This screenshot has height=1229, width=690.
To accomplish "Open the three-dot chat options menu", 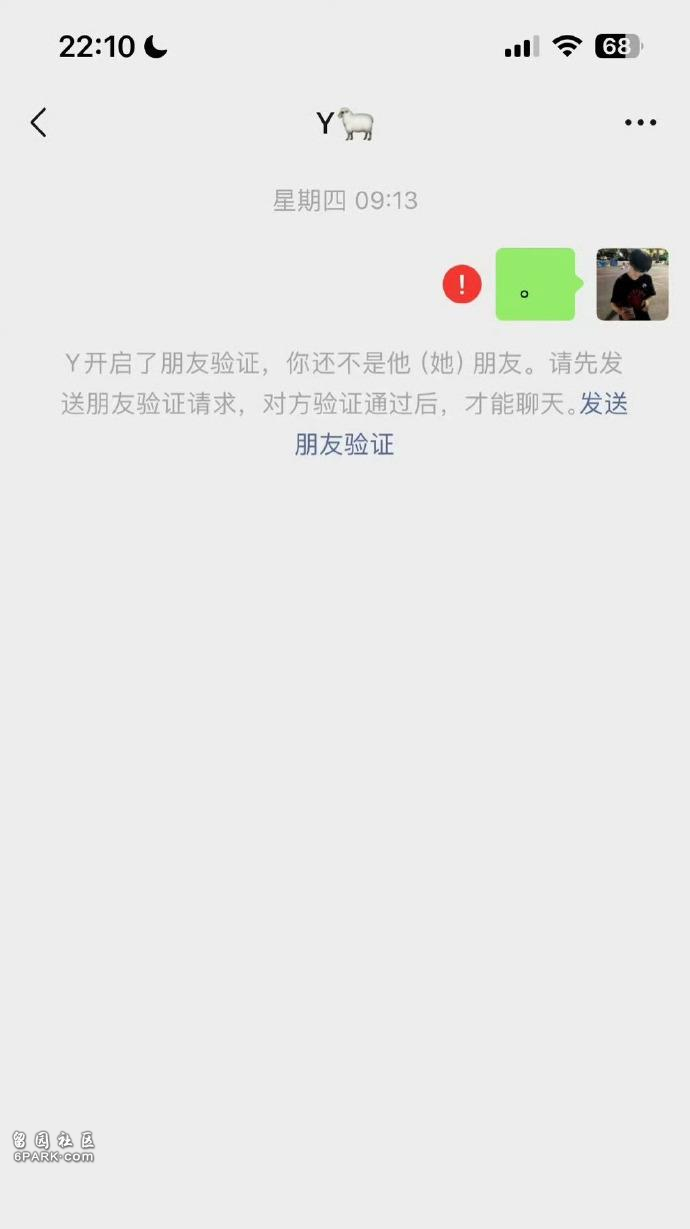I will click(640, 123).
